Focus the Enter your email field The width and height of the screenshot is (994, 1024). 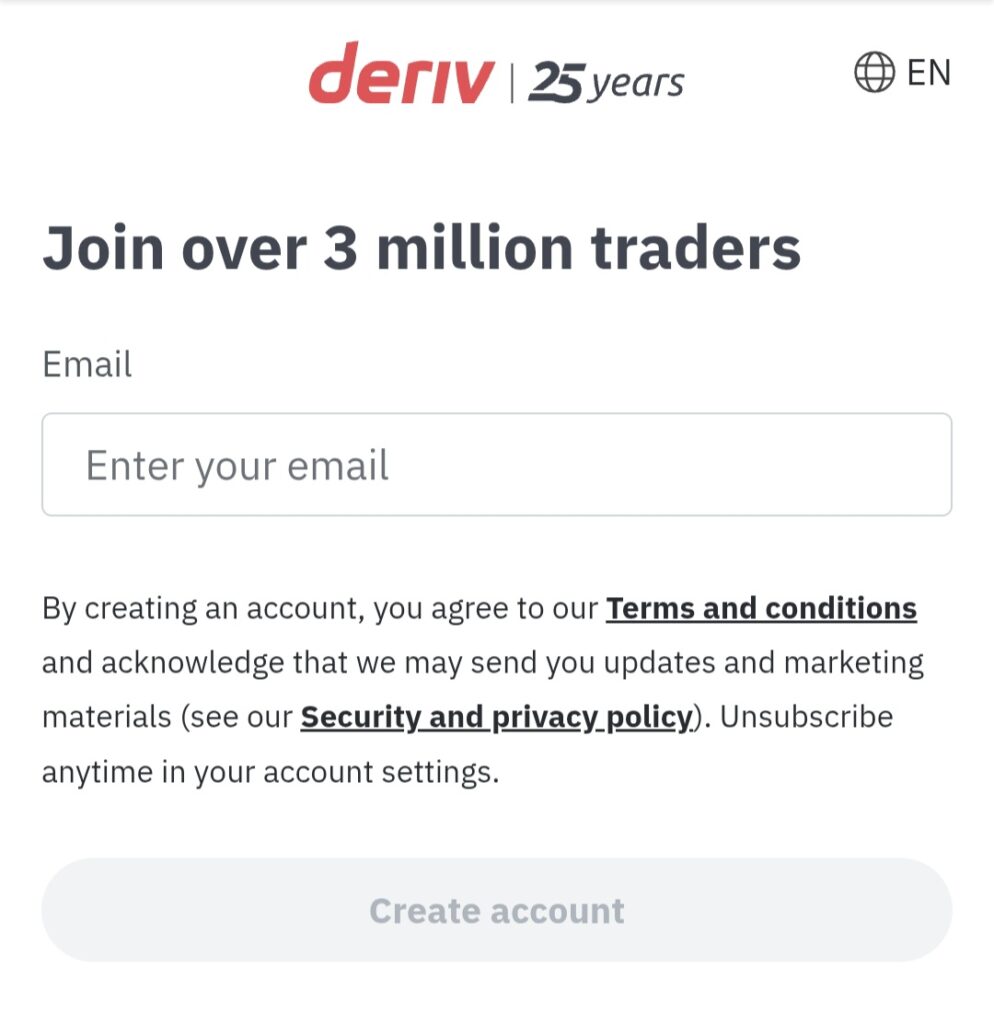pyautogui.click(x=496, y=465)
